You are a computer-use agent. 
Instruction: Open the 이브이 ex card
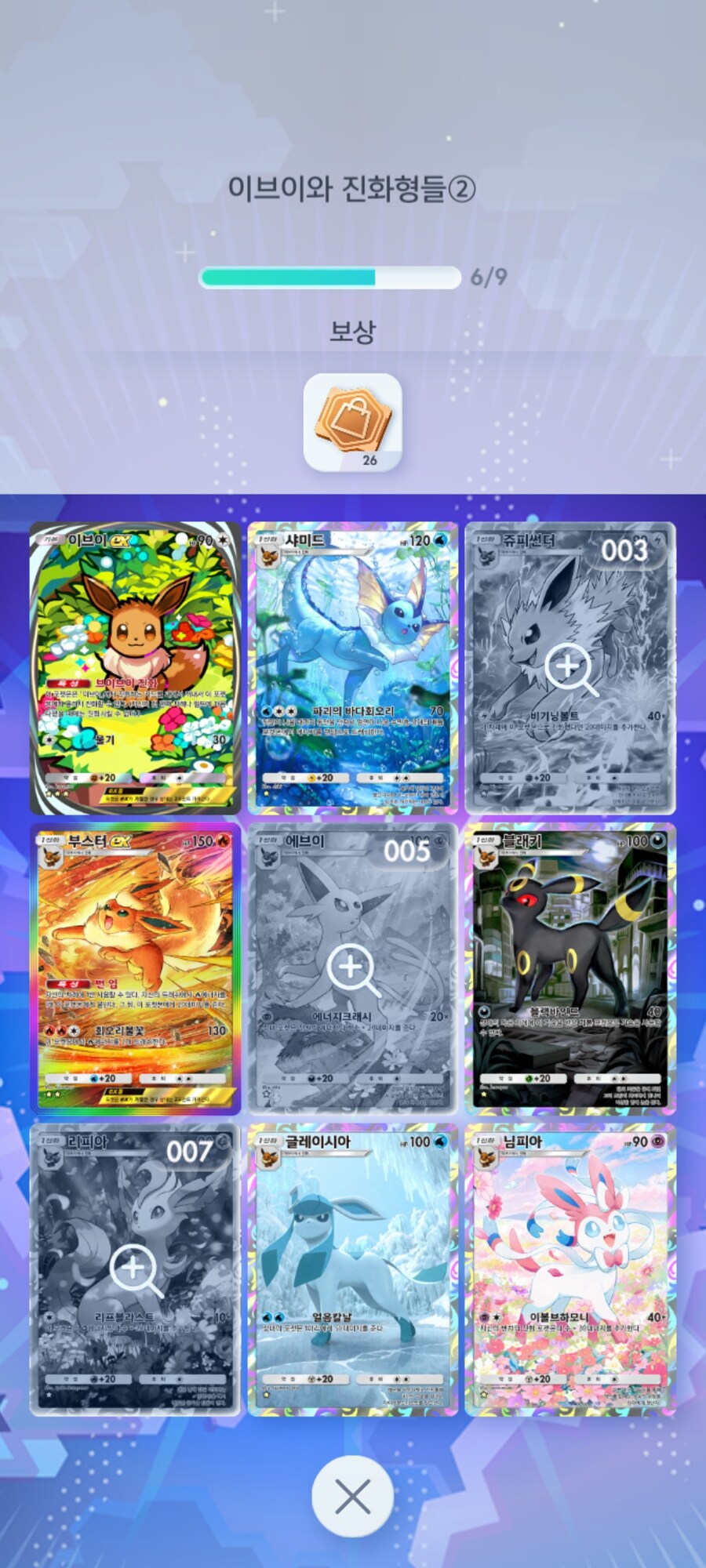[x=135, y=668]
